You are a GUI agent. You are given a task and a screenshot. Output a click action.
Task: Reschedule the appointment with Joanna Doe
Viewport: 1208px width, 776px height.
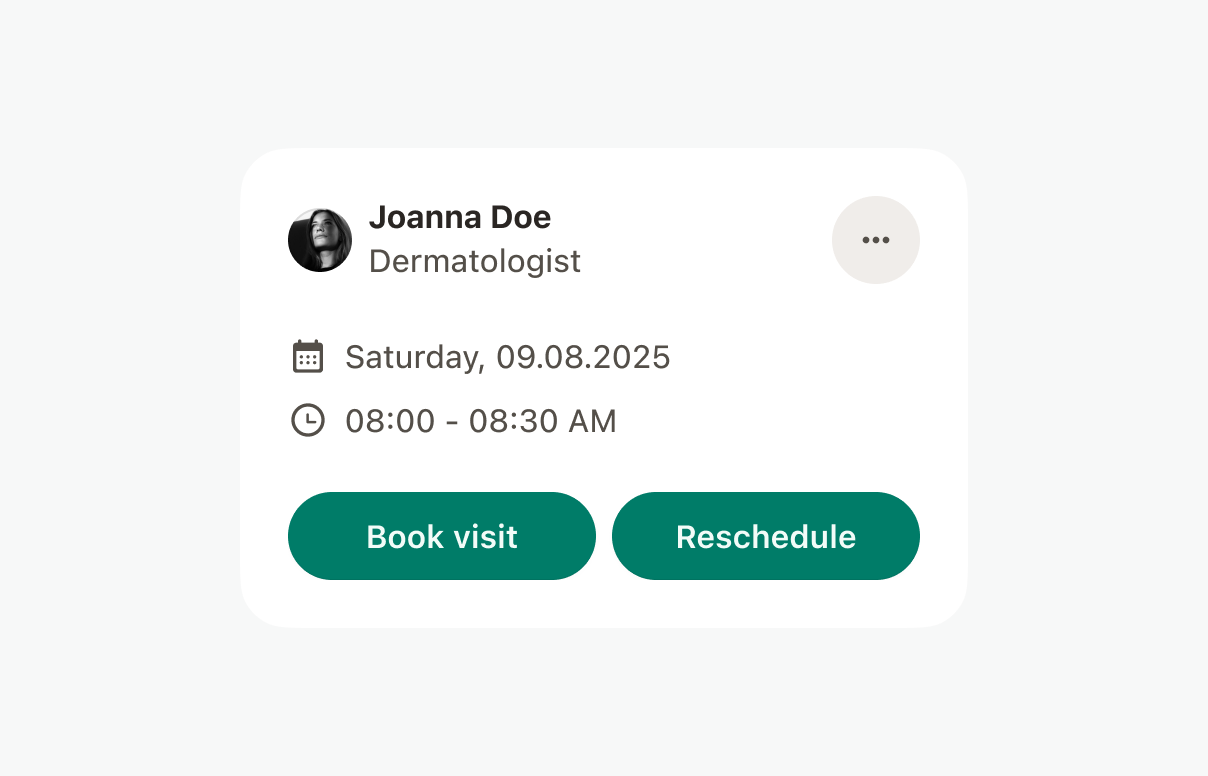pos(765,536)
